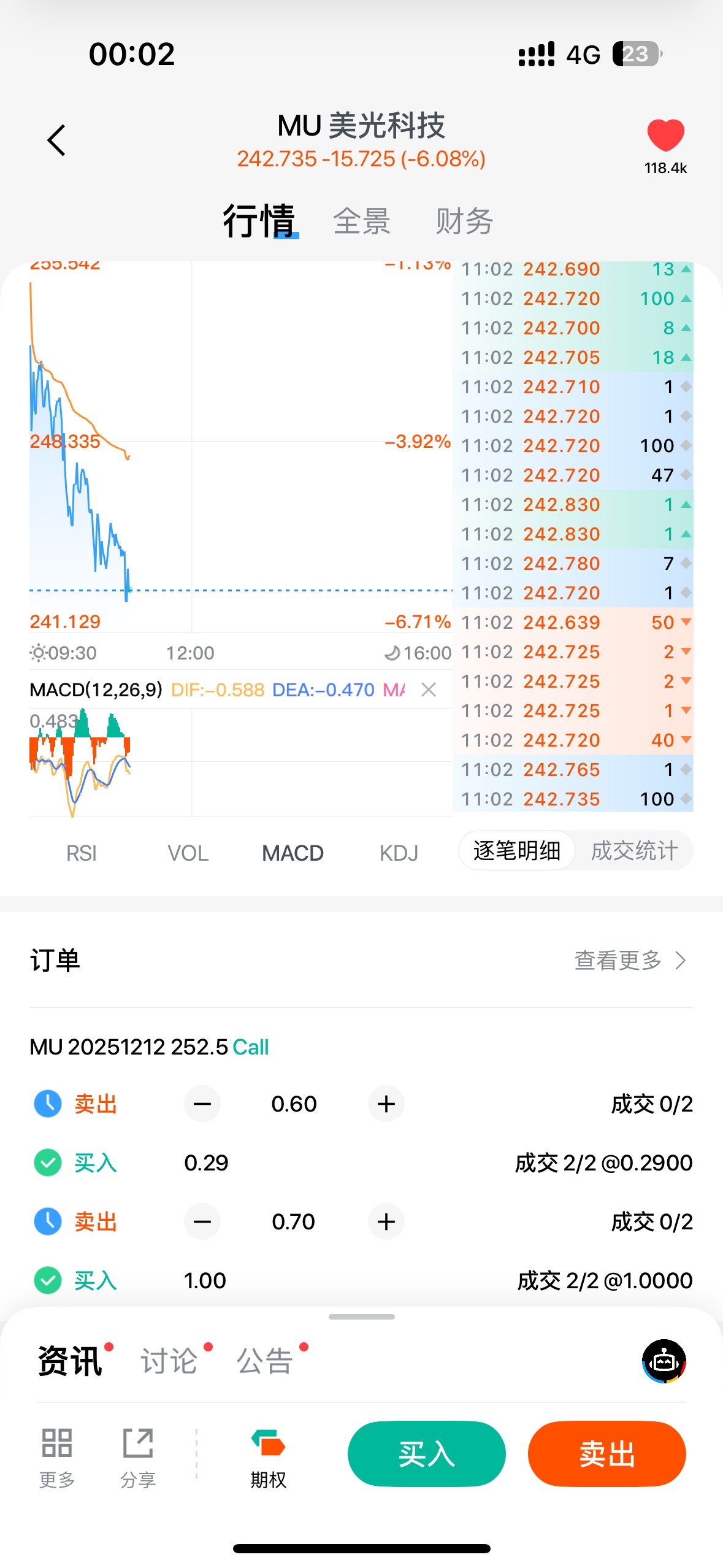
Task: Open the robot assistant icon
Action: pos(664,1361)
